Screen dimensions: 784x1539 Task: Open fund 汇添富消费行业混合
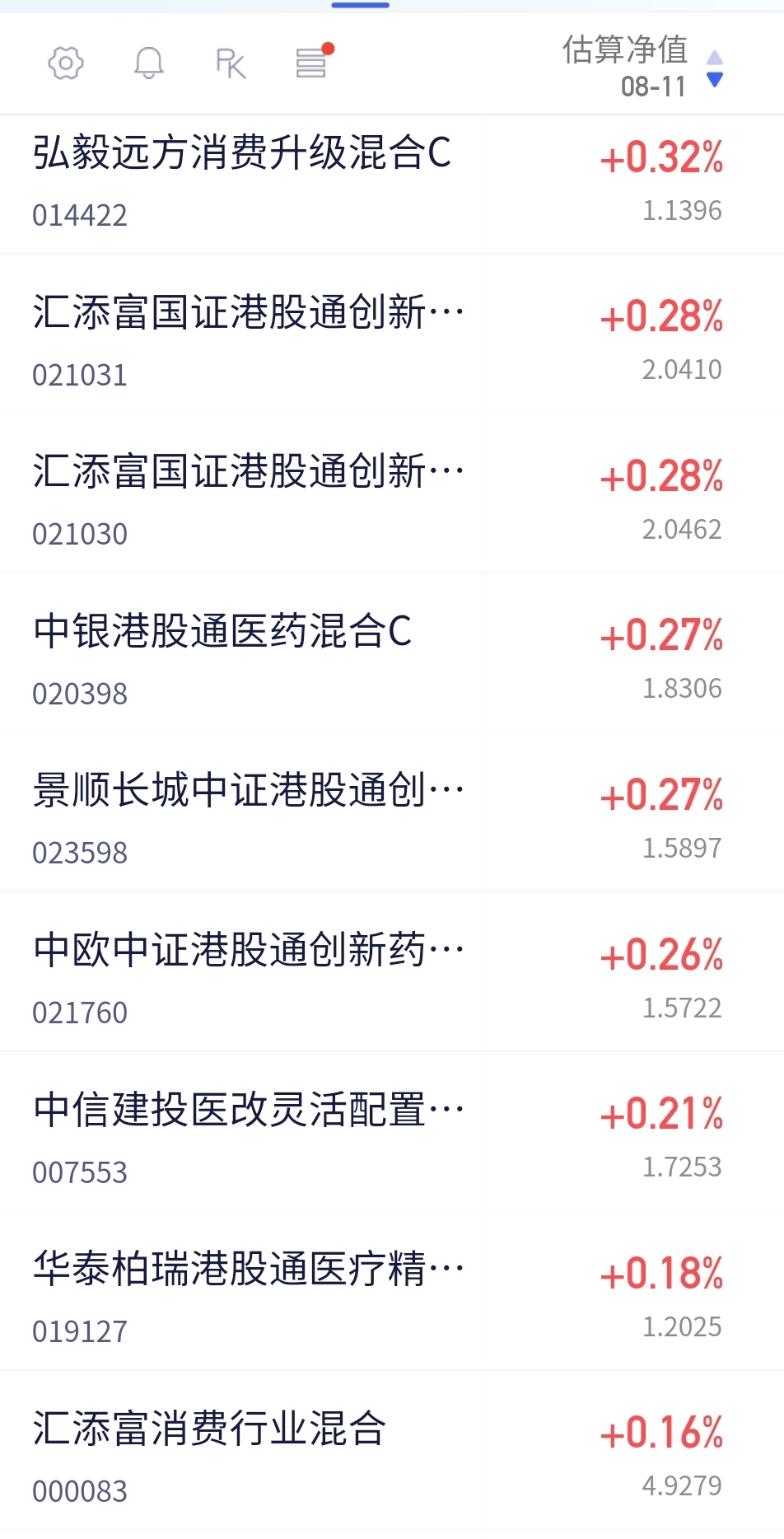point(392,1451)
